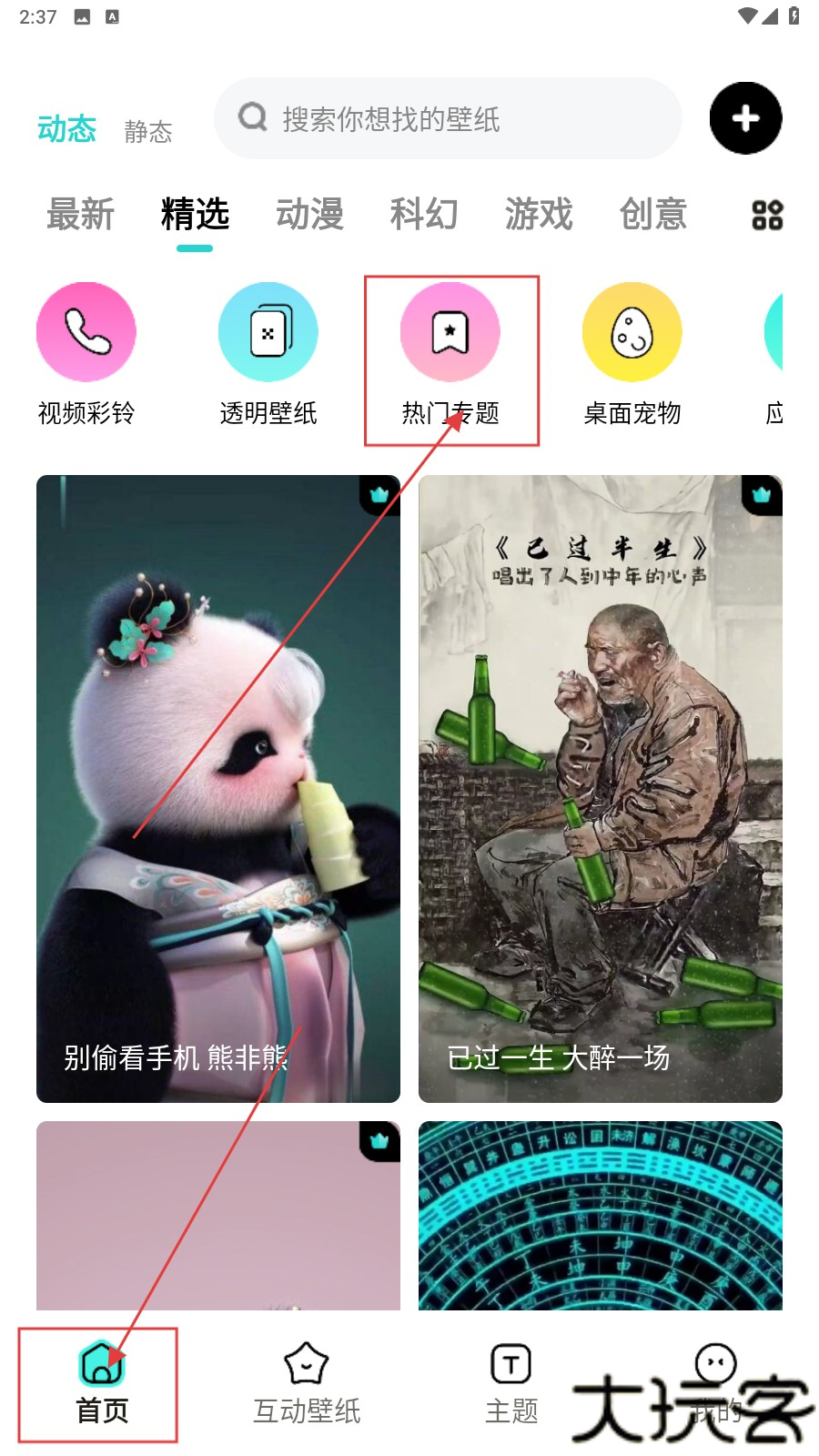819x1456 pixels.
Task: Open the all-categories grid icon
Action: pyautogui.click(x=767, y=216)
